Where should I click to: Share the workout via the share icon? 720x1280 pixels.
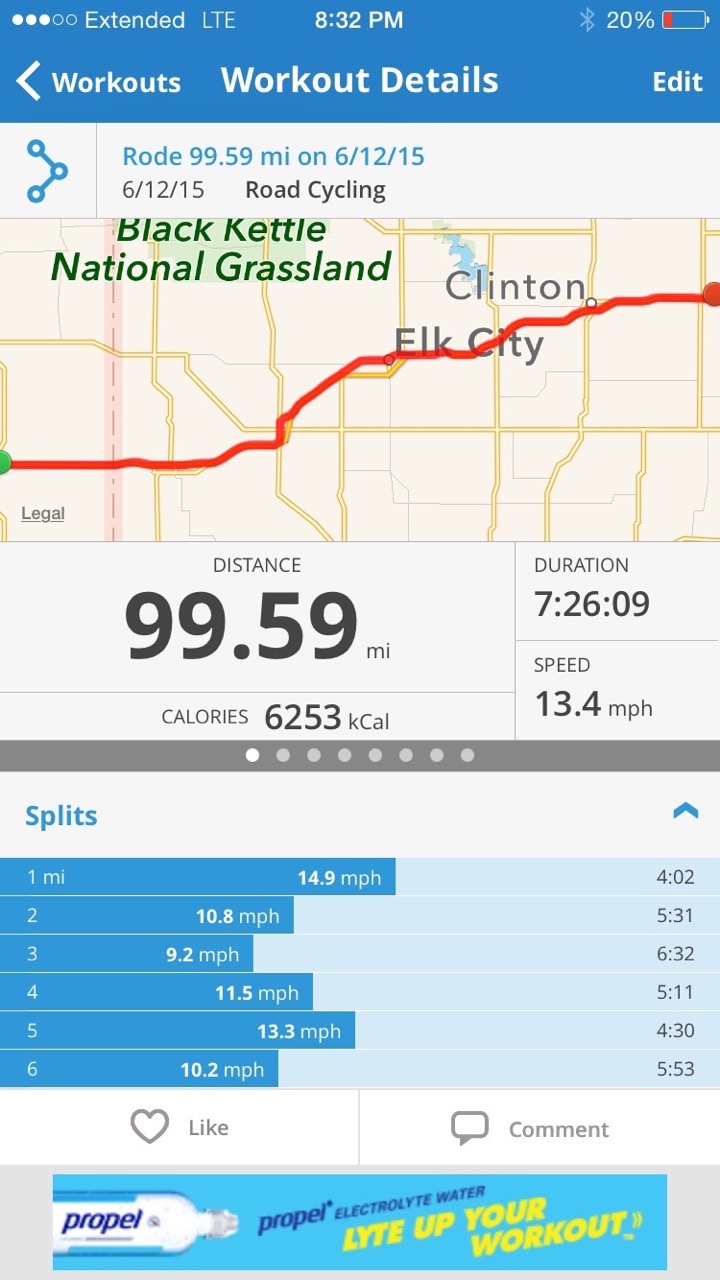[47, 171]
